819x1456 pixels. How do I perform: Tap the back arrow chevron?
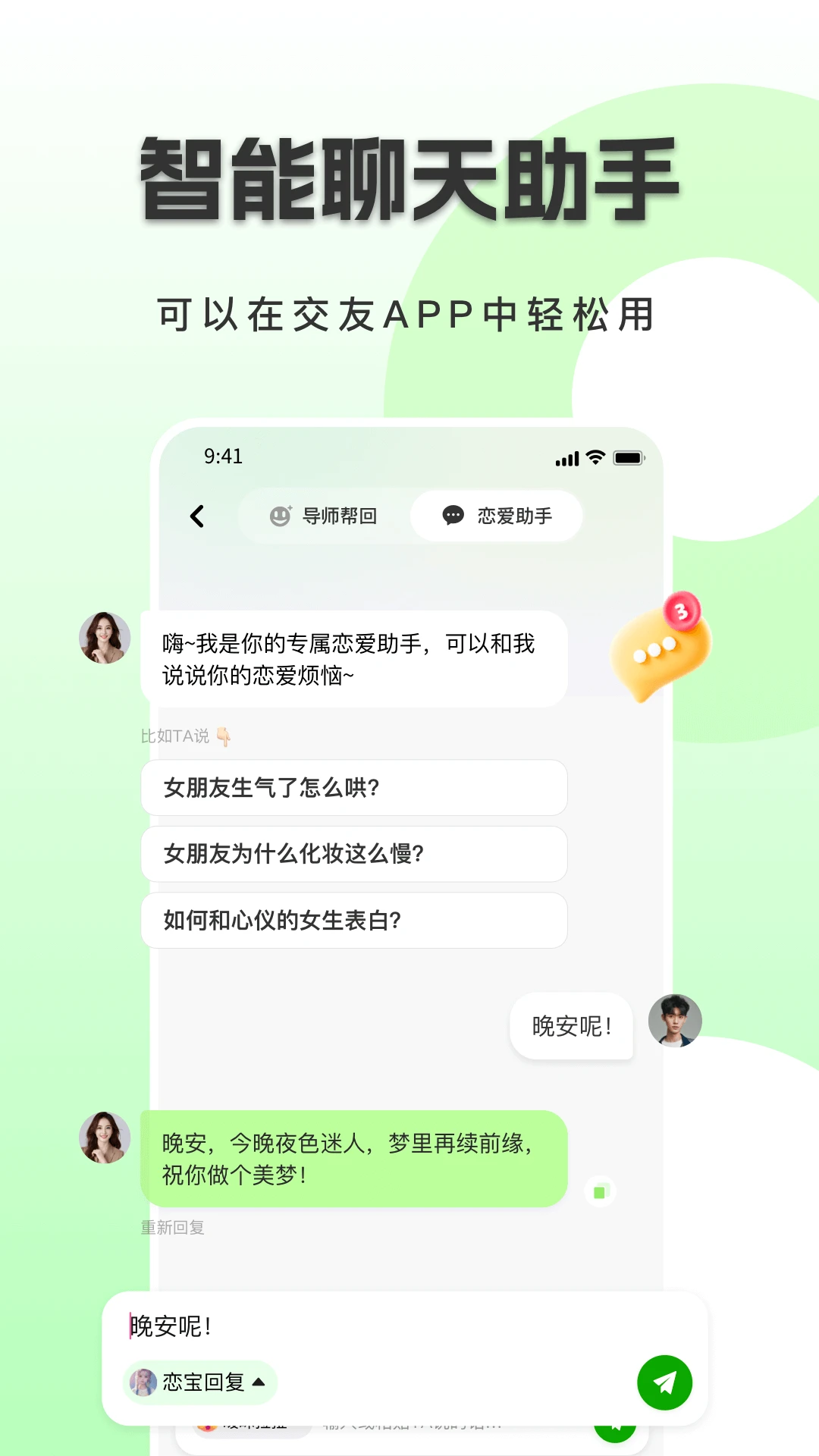tap(198, 515)
